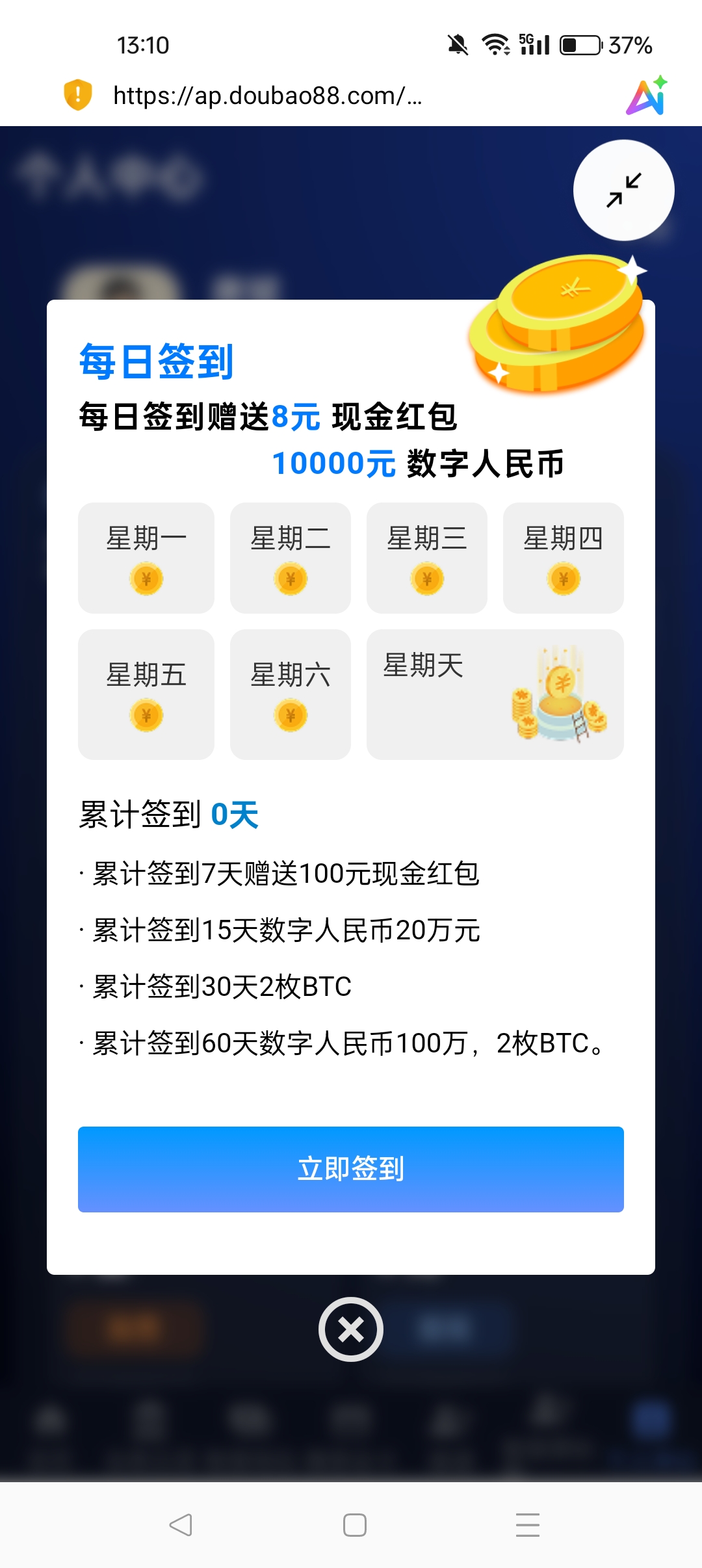Open the AI assistant icon in address bar
Screen dimensions: 702x1568
[x=647, y=96]
